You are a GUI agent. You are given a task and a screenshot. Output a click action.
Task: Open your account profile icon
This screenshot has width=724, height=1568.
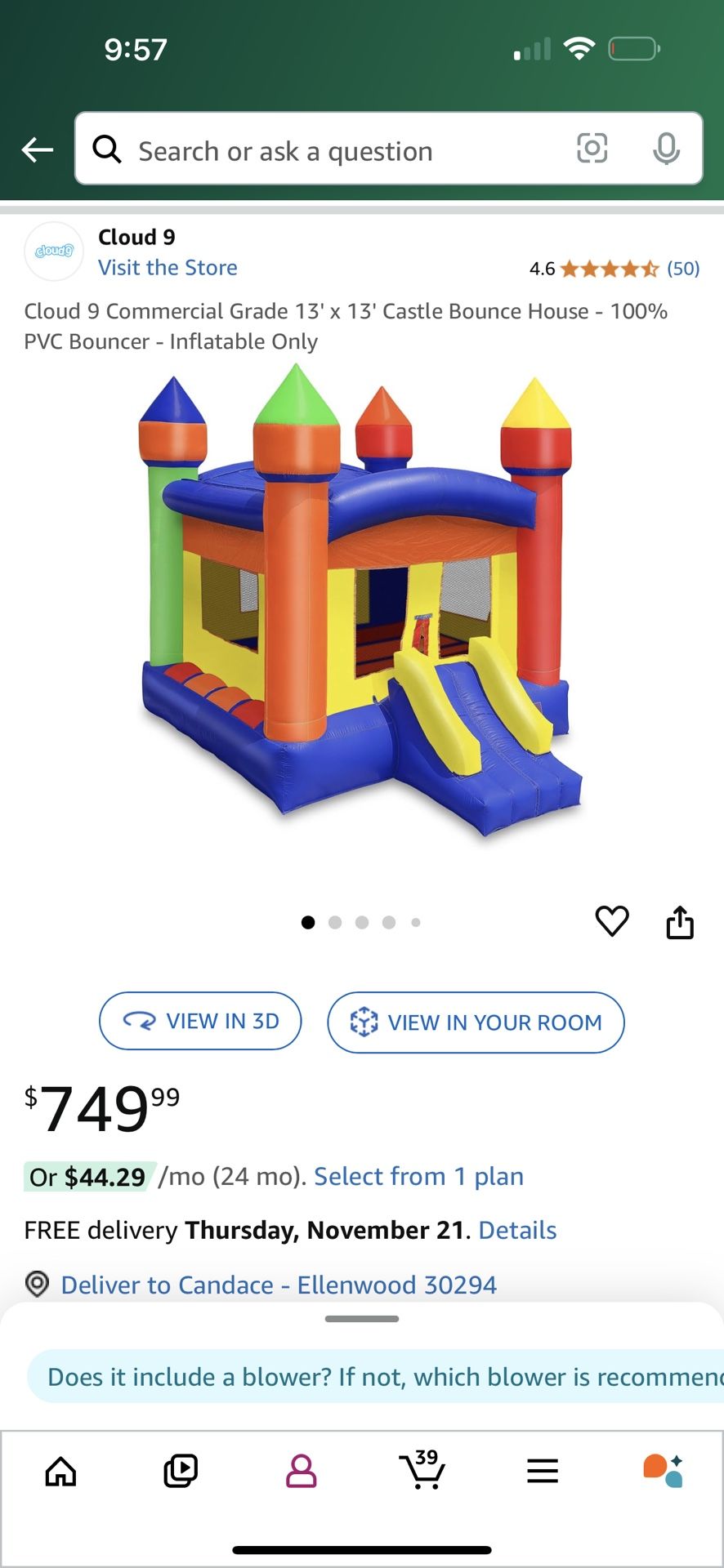pos(302,1470)
